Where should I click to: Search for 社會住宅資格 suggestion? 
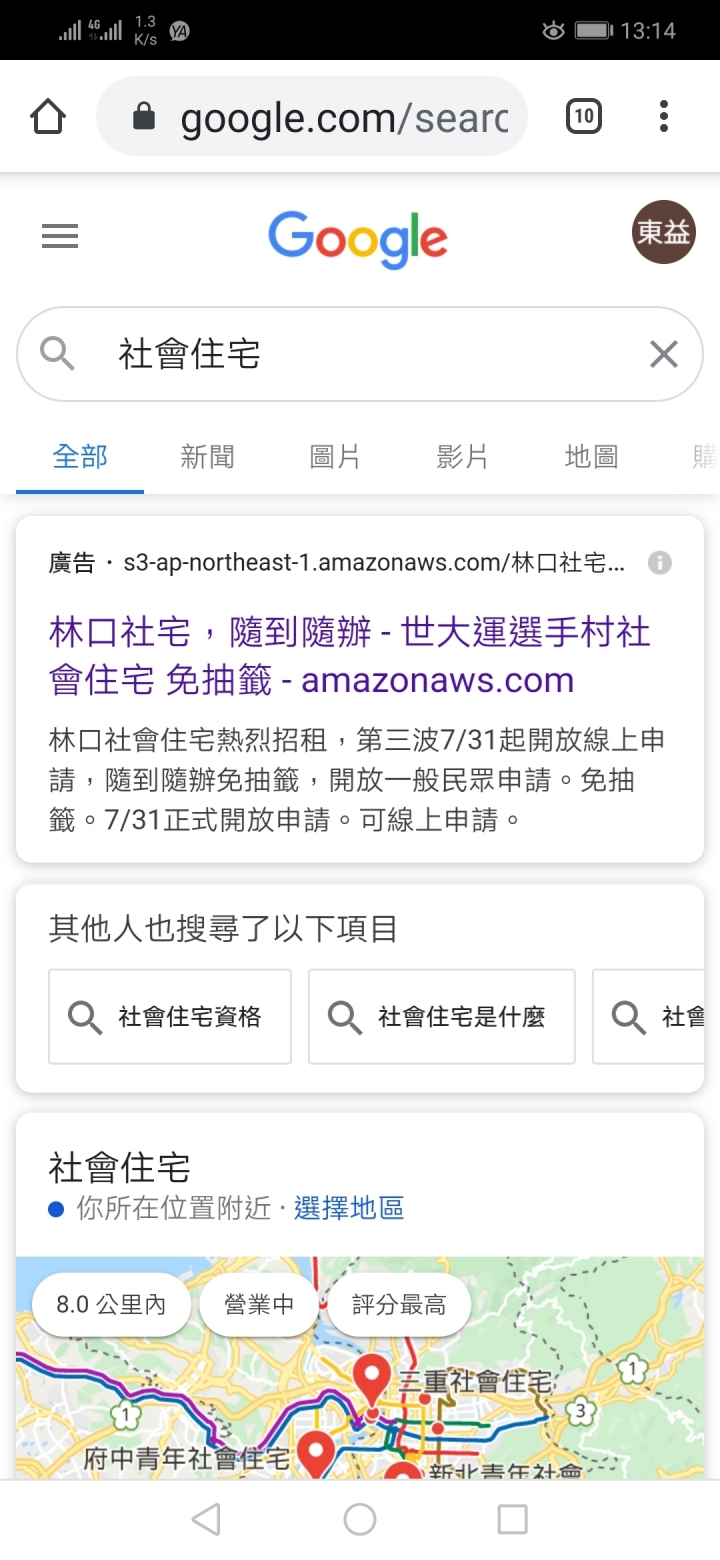(170, 1017)
